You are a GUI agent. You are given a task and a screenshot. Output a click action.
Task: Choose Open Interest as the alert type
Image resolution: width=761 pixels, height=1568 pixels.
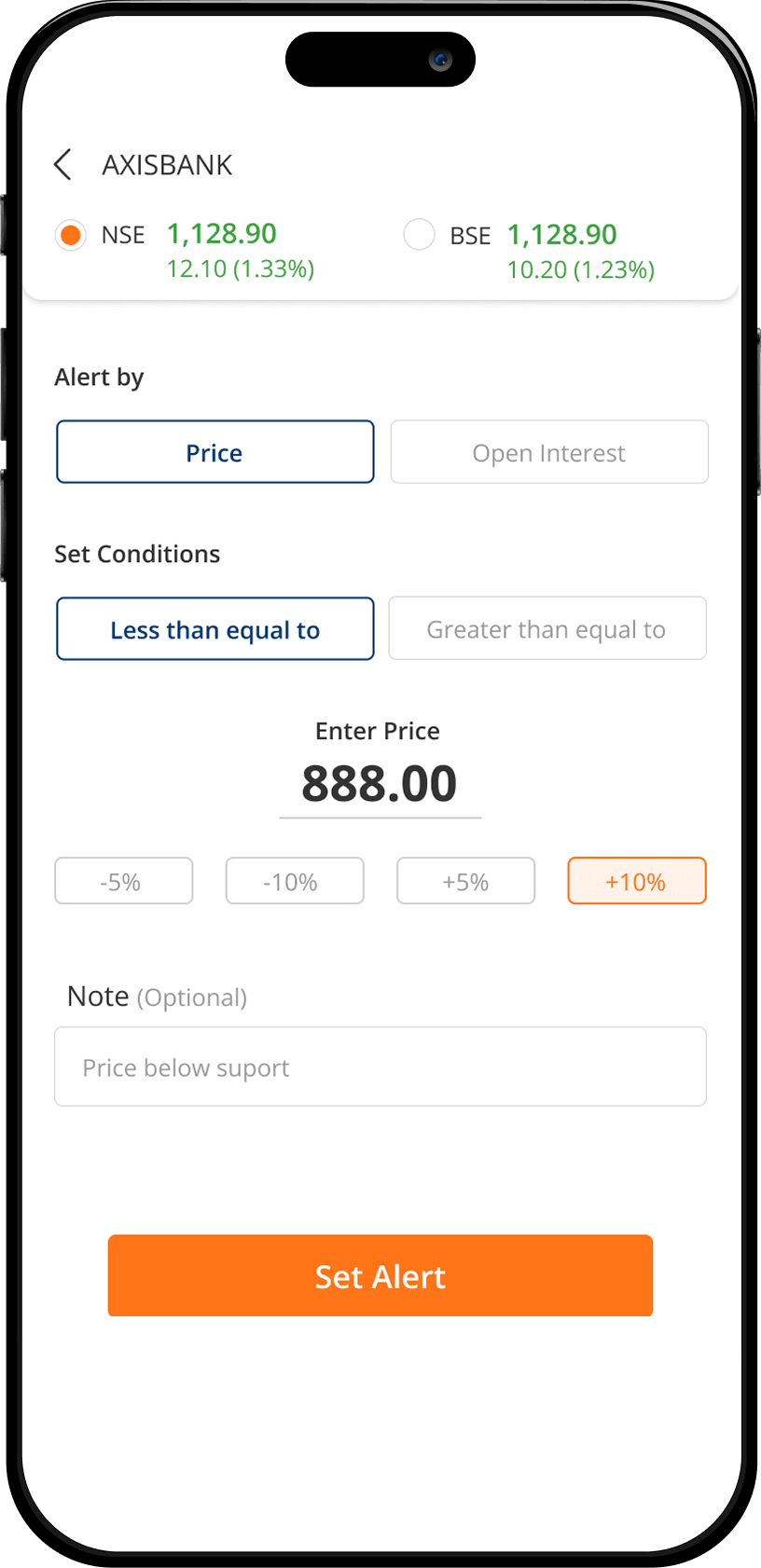click(548, 452)
